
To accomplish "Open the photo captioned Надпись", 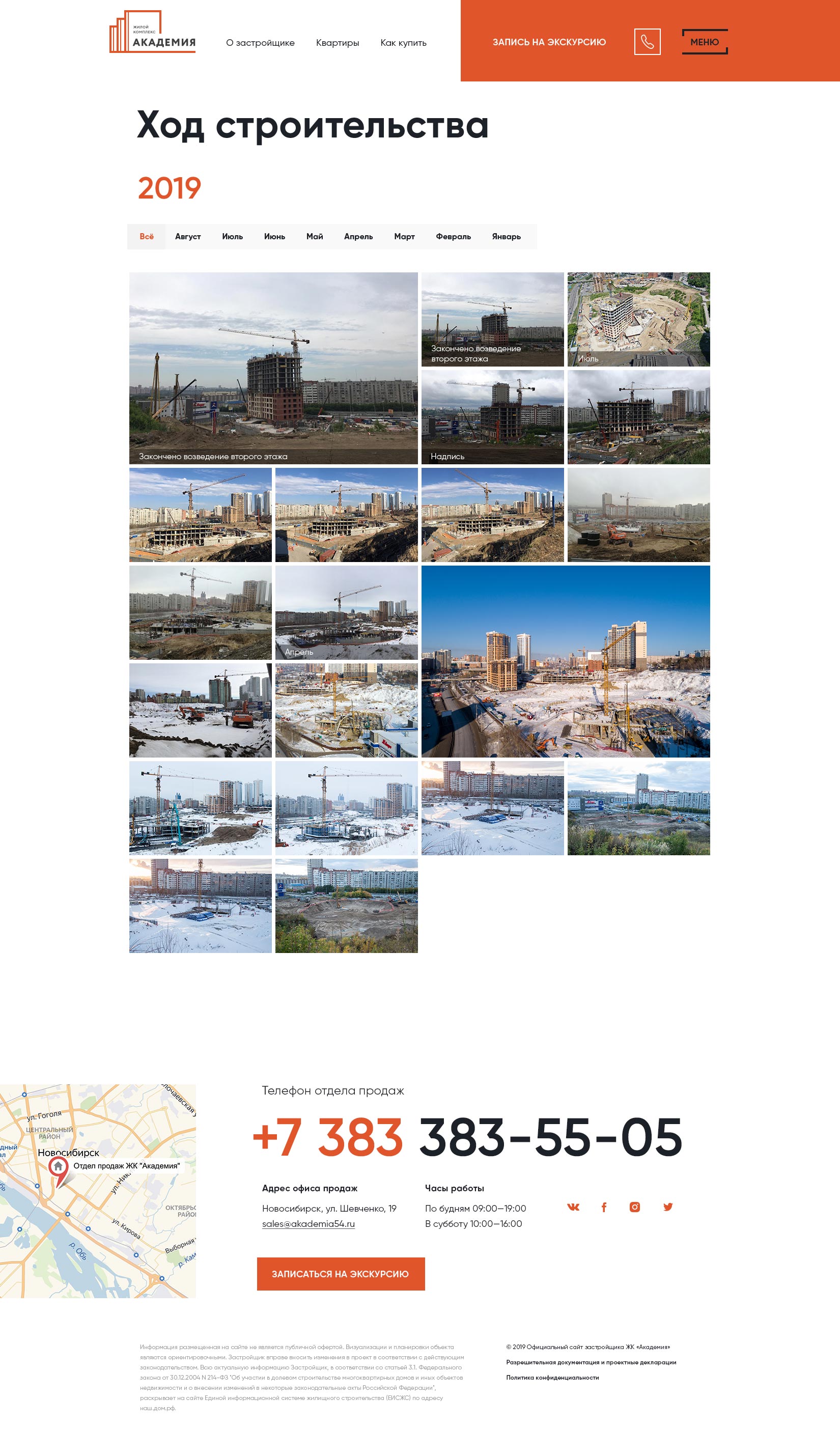I will pyautogui.click(x=492, y=416).
